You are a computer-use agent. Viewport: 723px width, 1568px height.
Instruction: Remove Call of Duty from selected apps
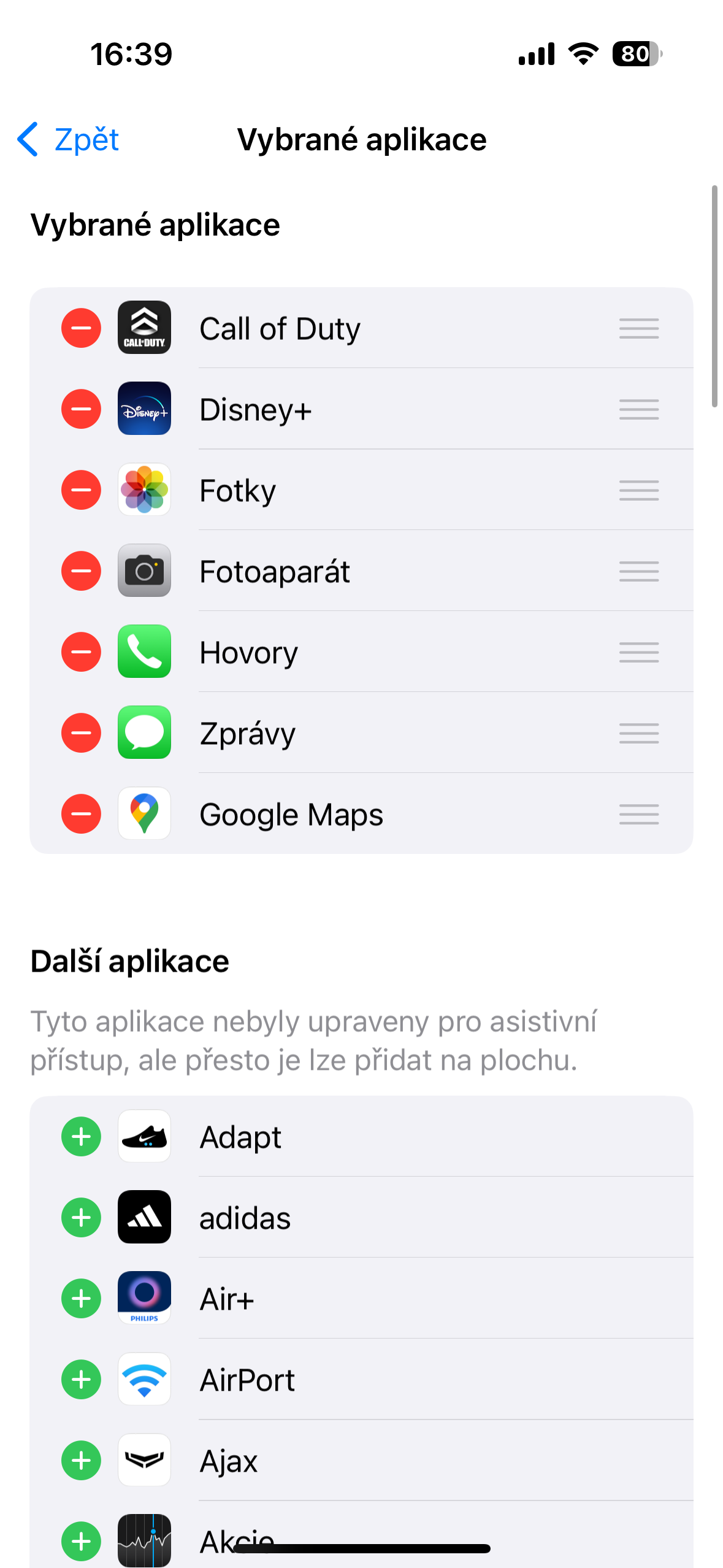coord(81,328)
